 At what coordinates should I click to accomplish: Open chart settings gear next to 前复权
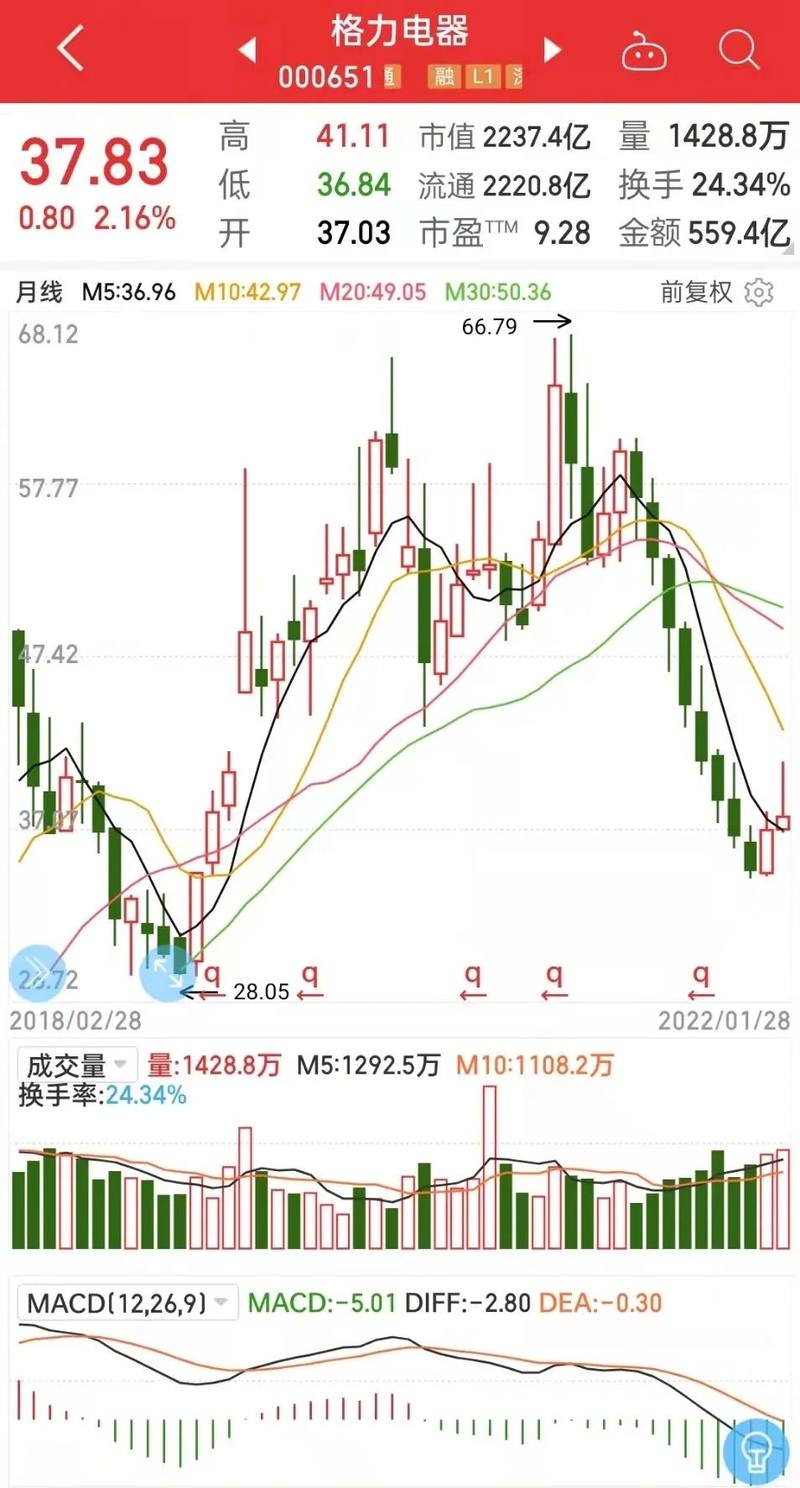click(x=760, y=292)
